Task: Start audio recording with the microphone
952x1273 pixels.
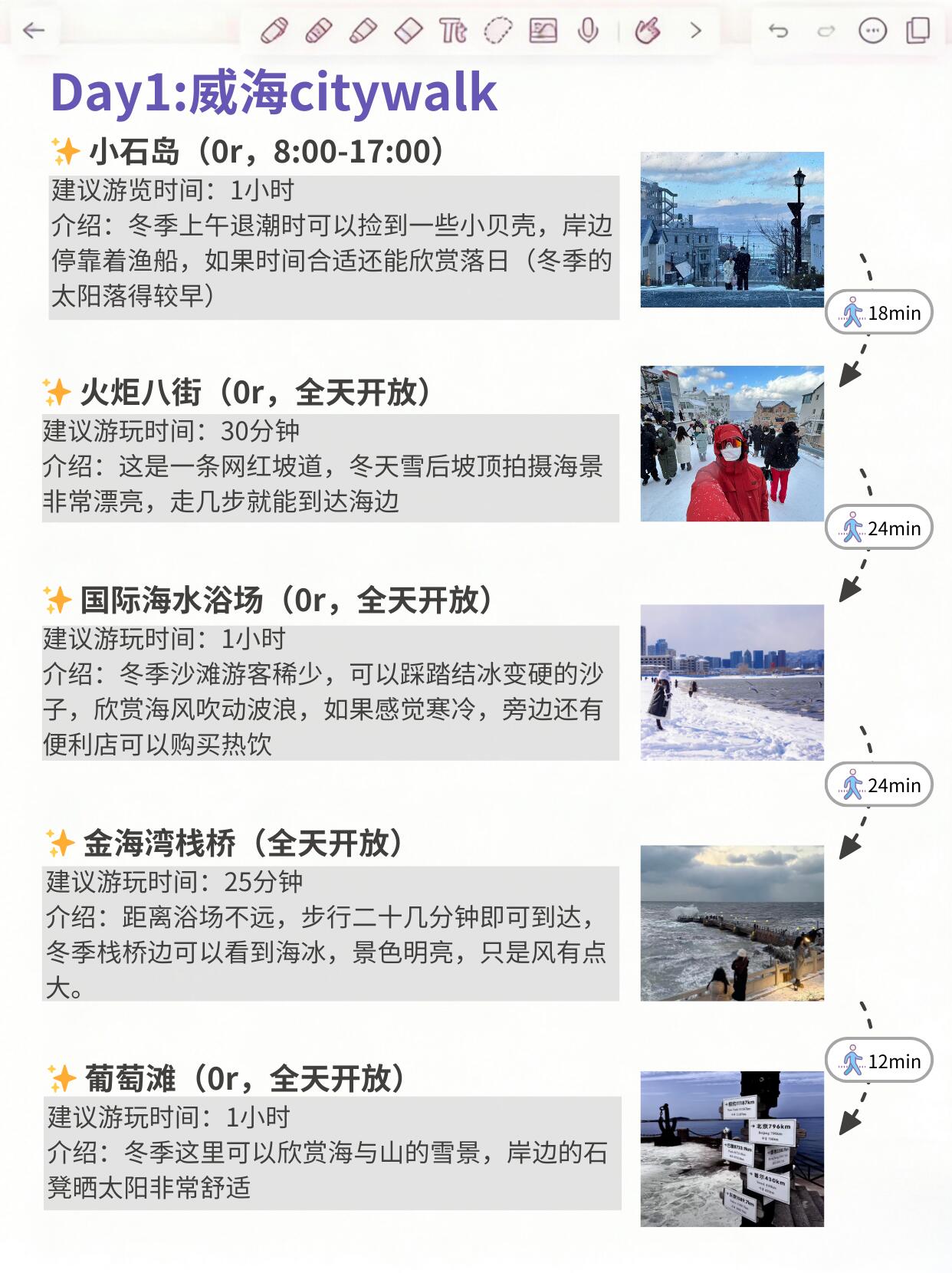Action: tap(588, 31)
